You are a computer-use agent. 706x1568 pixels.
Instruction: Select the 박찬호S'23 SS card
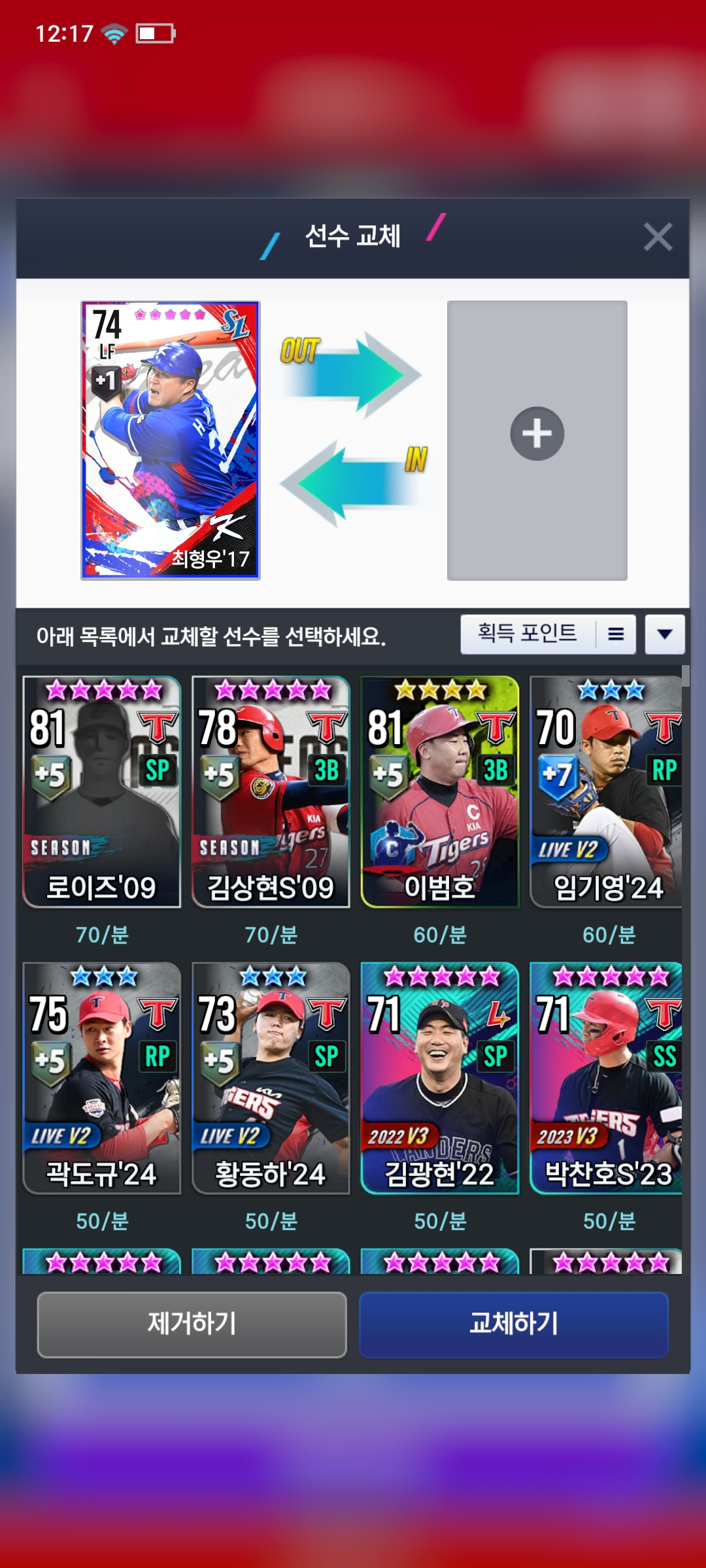(x=606, y=1078)
